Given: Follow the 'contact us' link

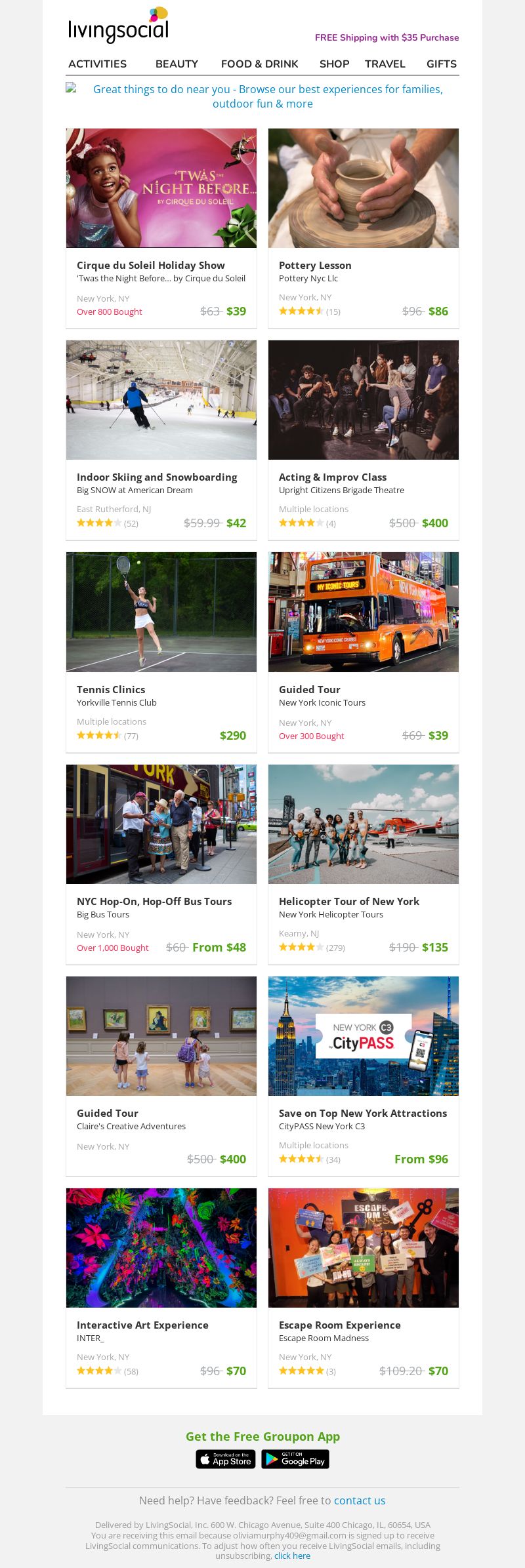Looking at the screenshot, I should pos(359,1500).
